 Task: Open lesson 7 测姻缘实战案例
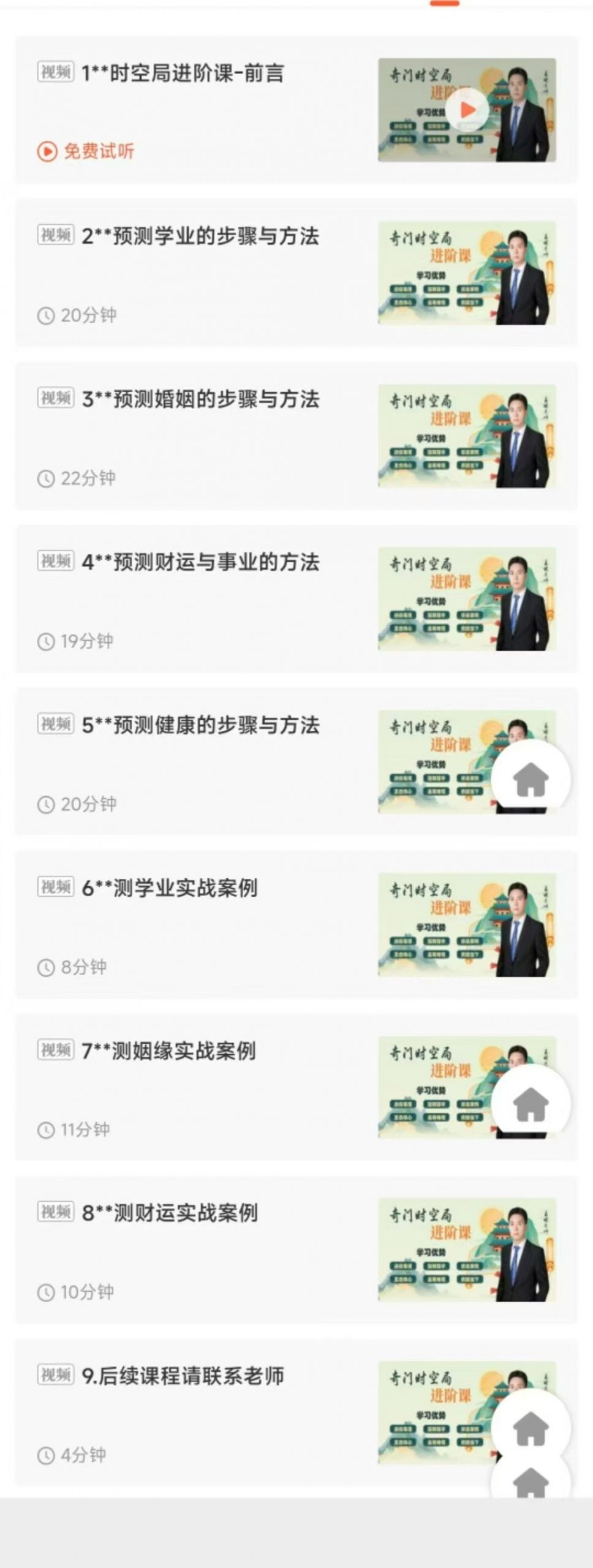point(168,1051)
